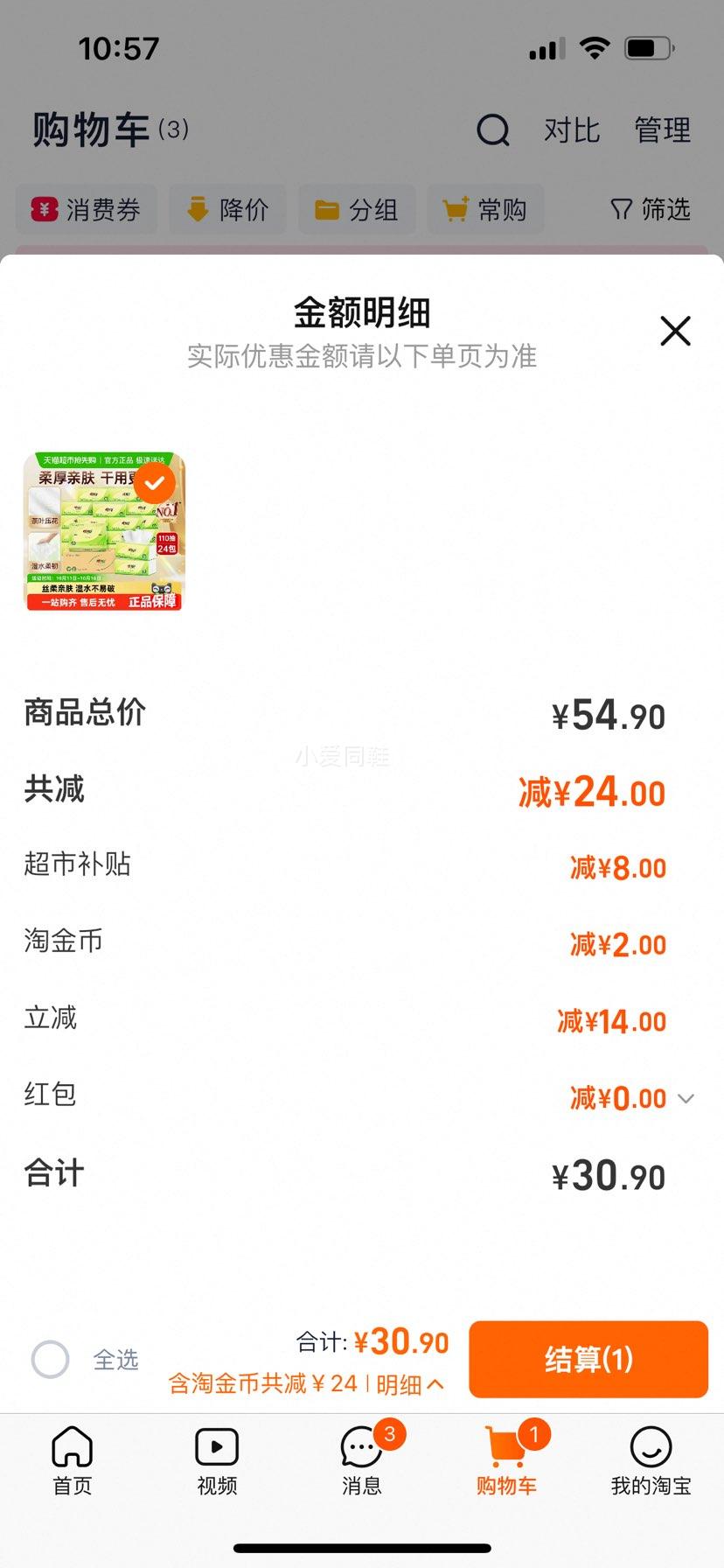The height and width of the screenshot is (1568, 724).
Task: Tap 结算(1) to check out
Action: tap(588, 1359)
